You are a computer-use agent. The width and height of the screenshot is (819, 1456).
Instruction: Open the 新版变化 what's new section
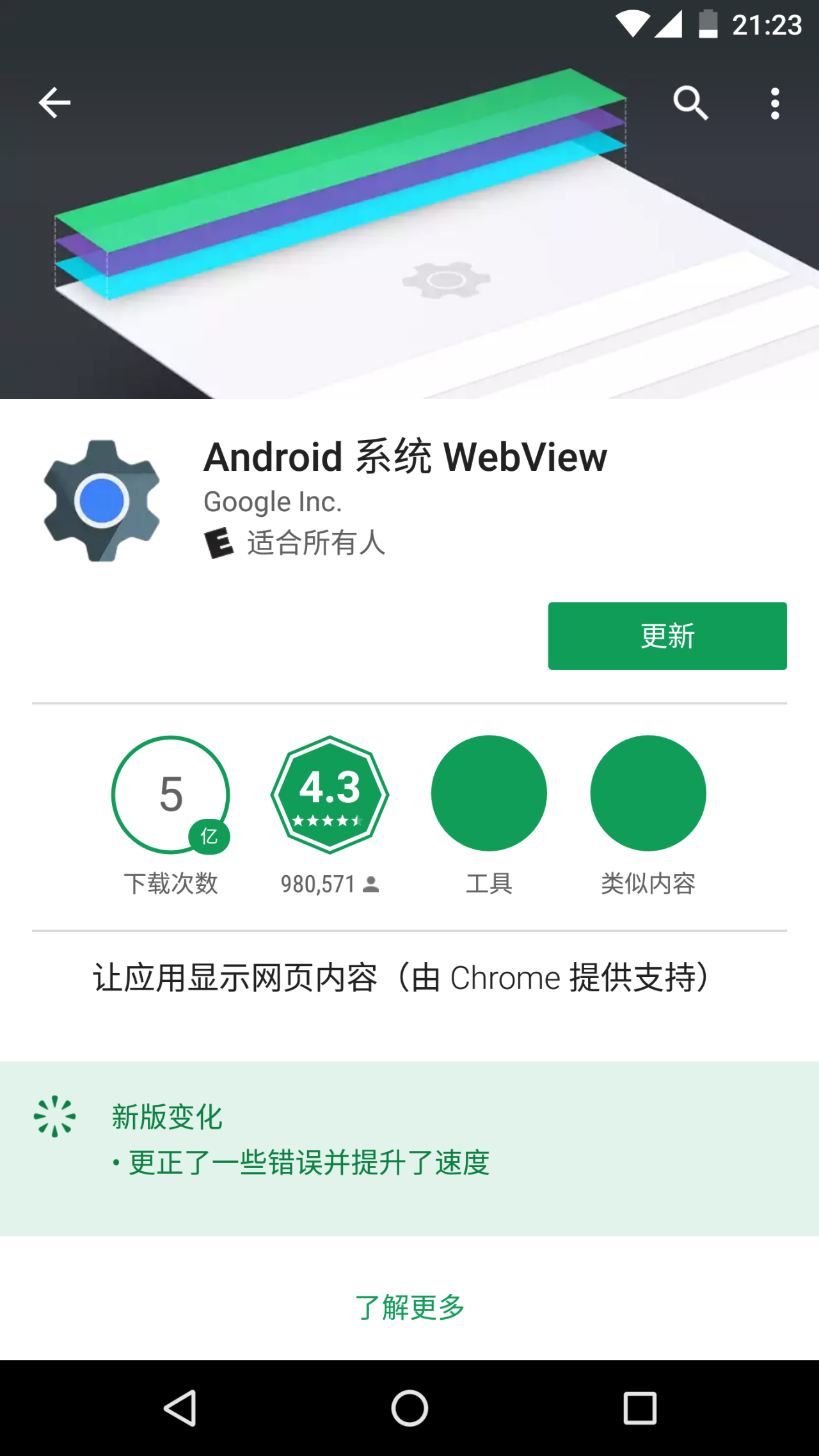[x=409, y=1149]
